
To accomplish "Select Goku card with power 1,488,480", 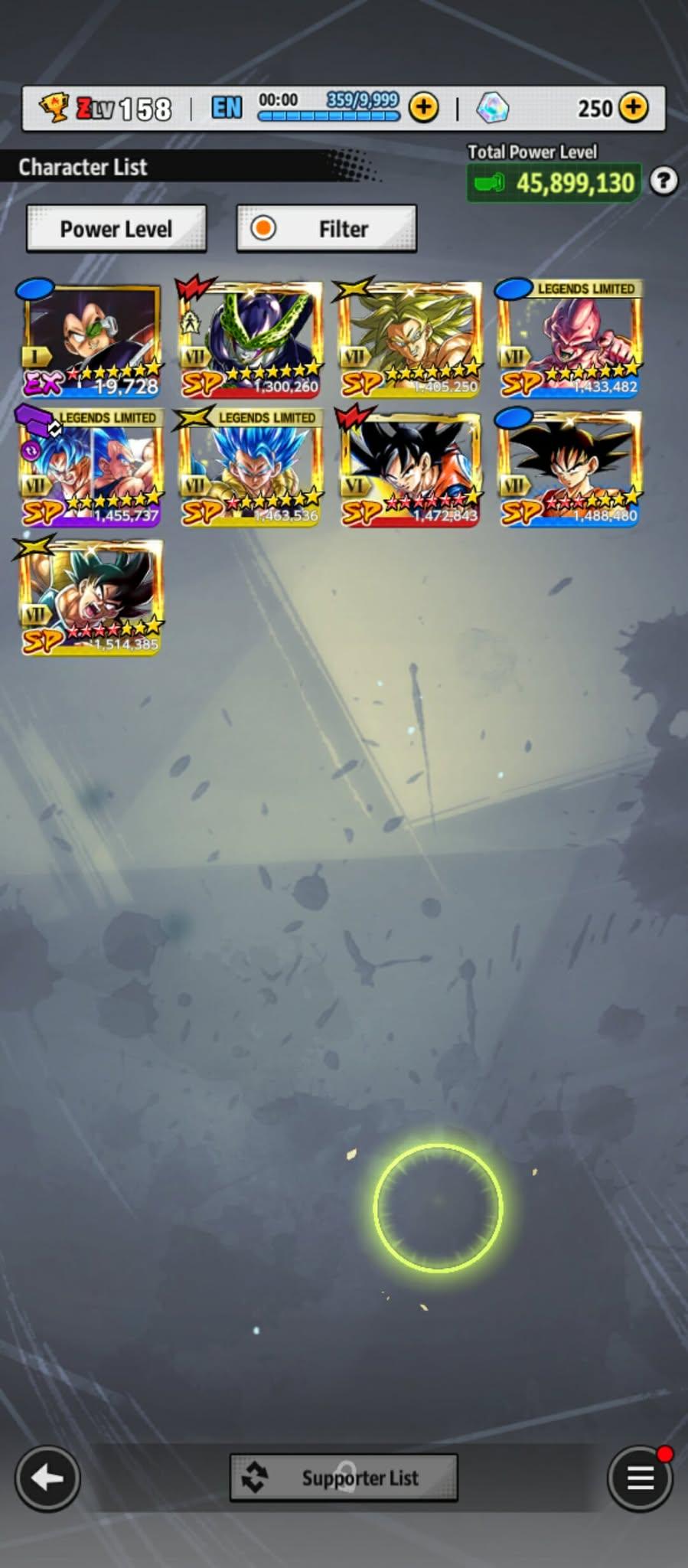I will click(570, 469).
